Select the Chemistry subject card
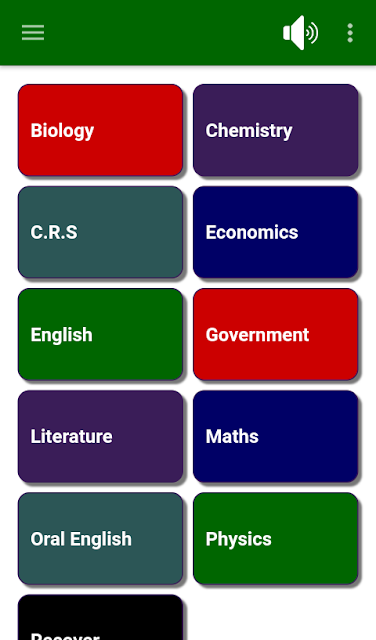376x640 pixels. [276, 130]
